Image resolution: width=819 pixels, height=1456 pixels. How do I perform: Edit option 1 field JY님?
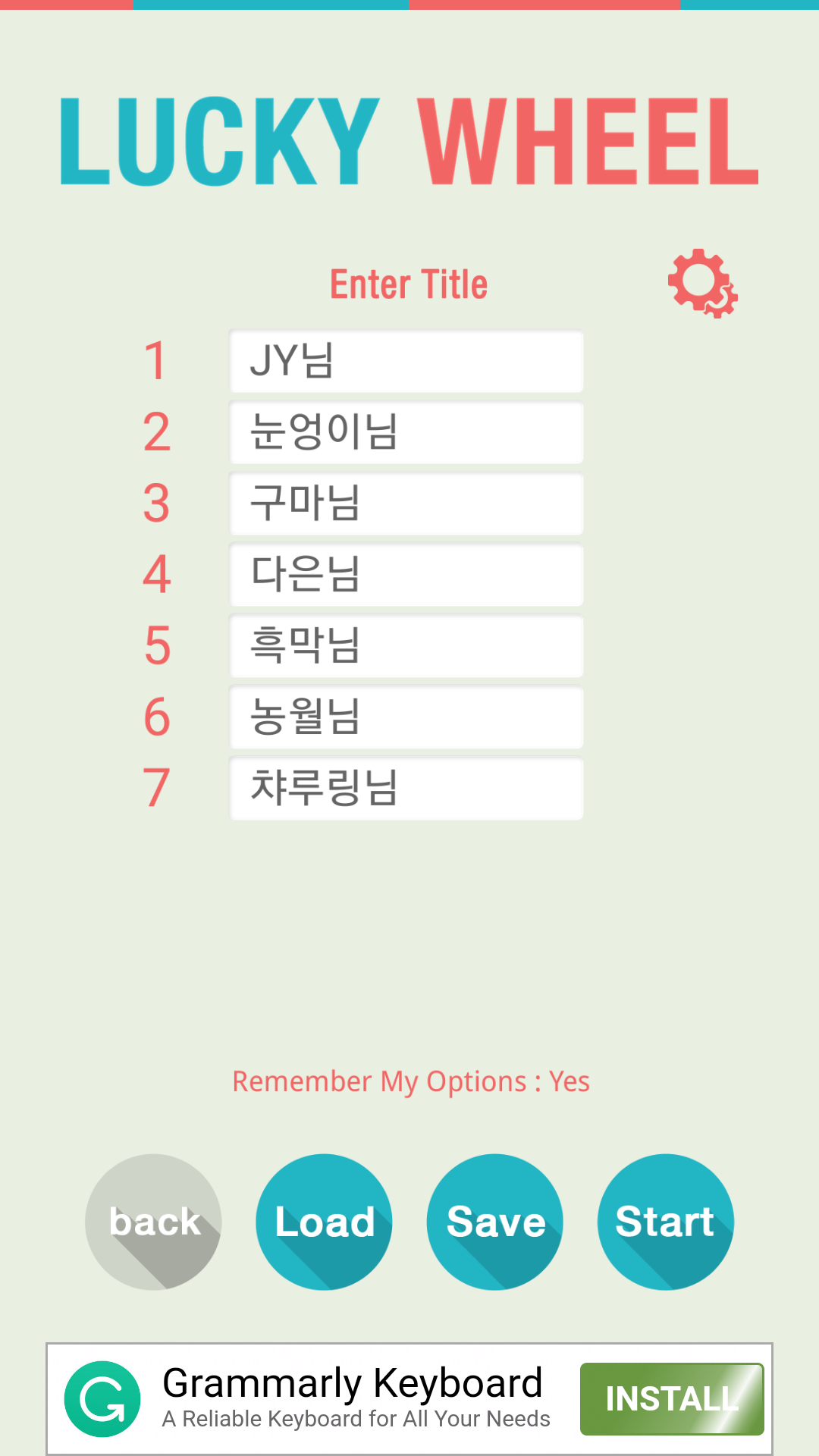click(x=406, y=361)
